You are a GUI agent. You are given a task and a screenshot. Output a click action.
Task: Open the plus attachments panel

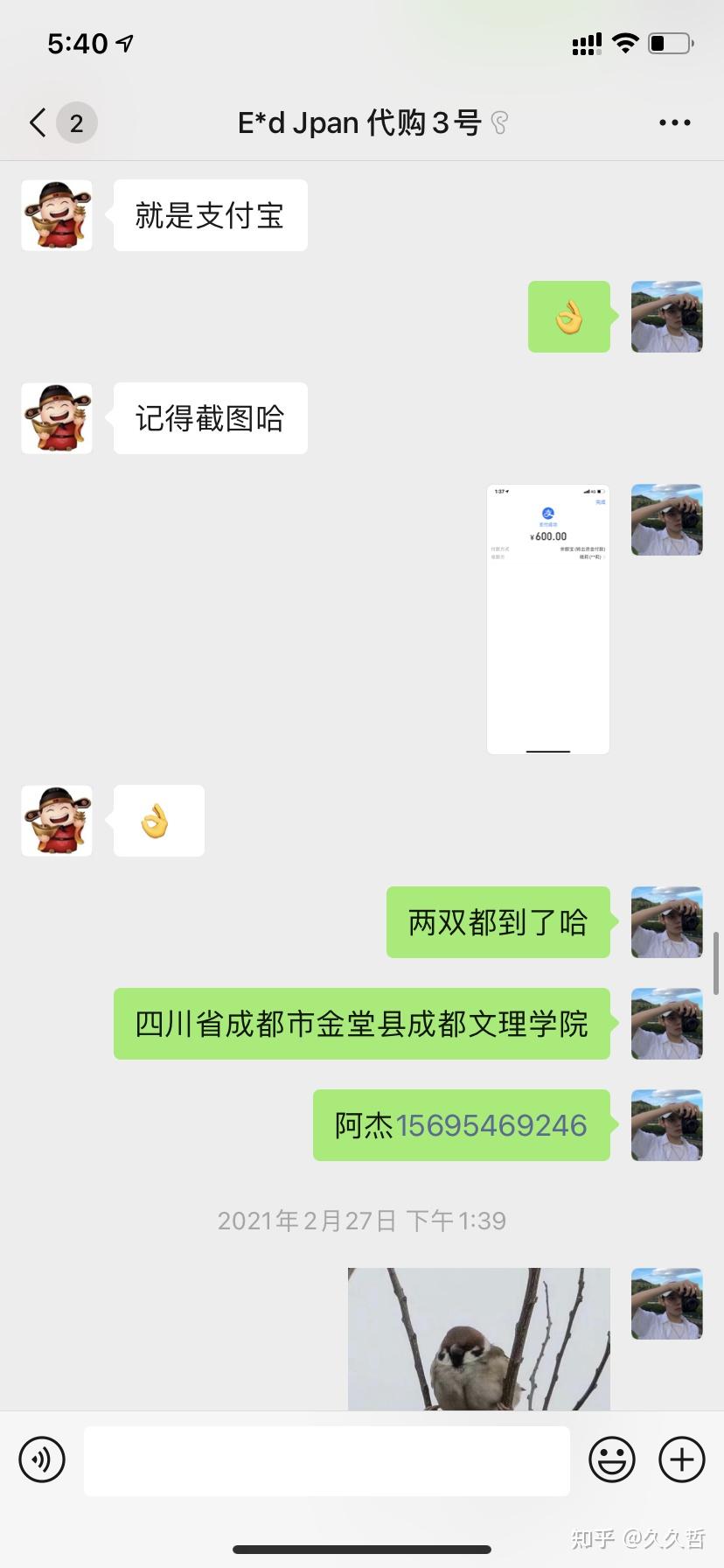coord(681,1459)
